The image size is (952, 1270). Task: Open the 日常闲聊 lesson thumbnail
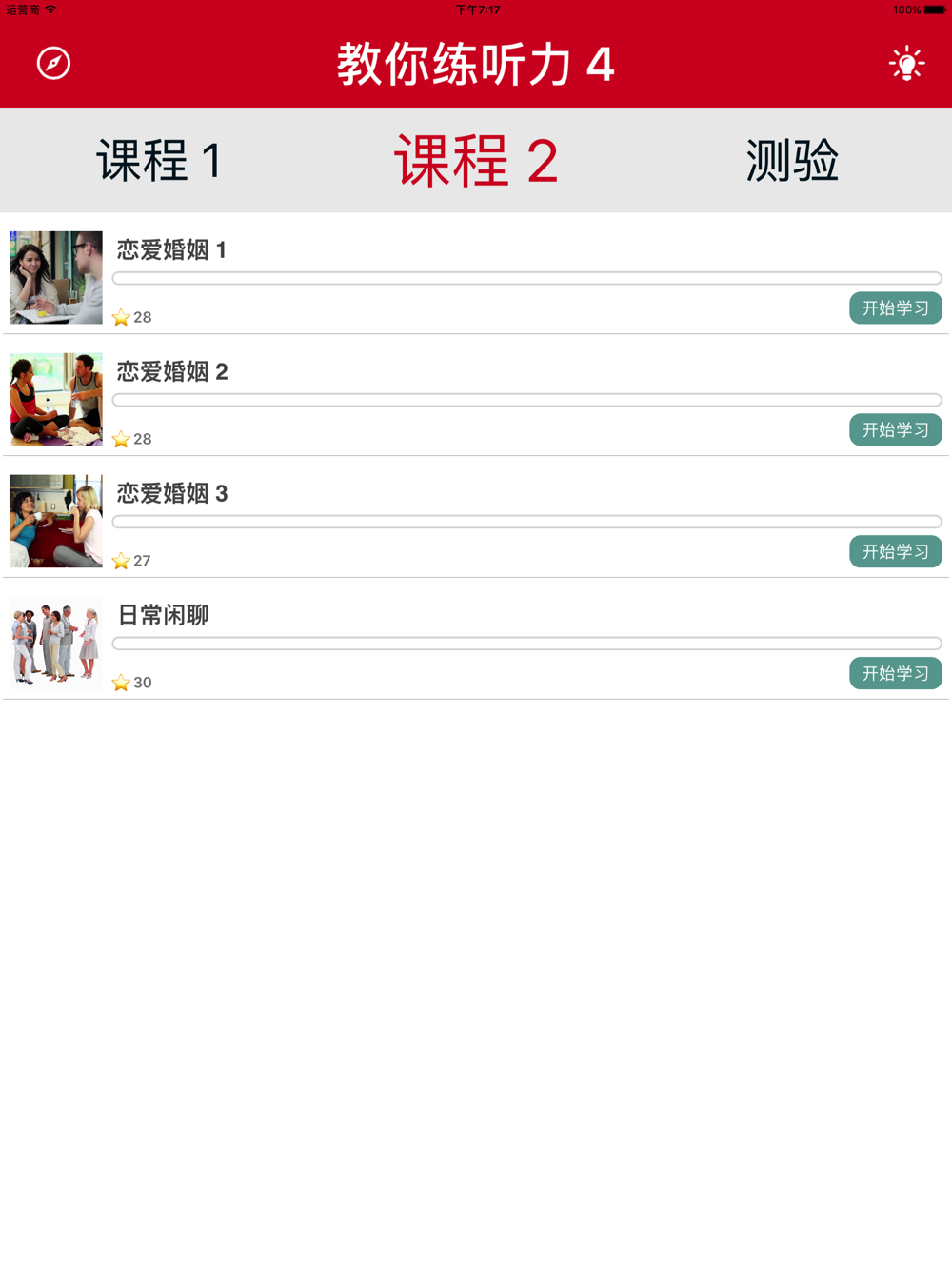(x=56, y=644)
